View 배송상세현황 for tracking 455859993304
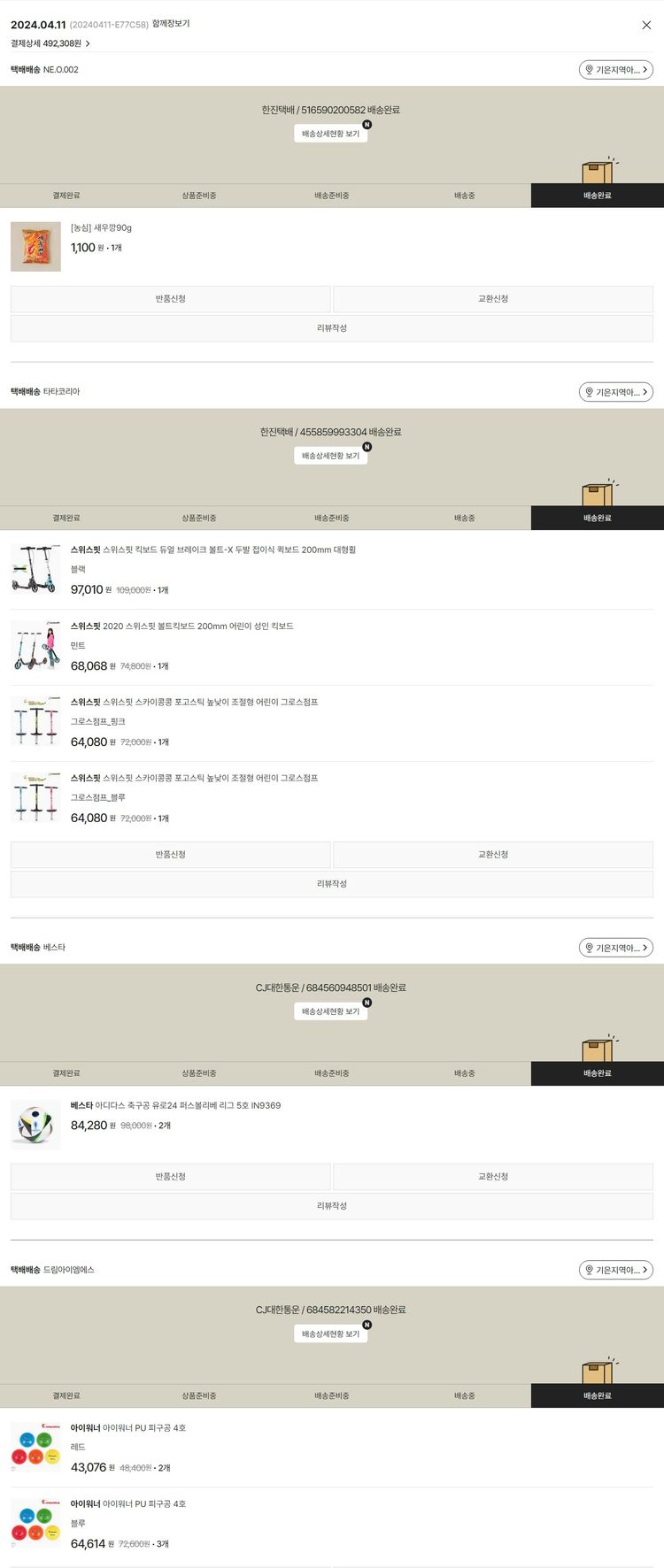 tap(330, 456)
